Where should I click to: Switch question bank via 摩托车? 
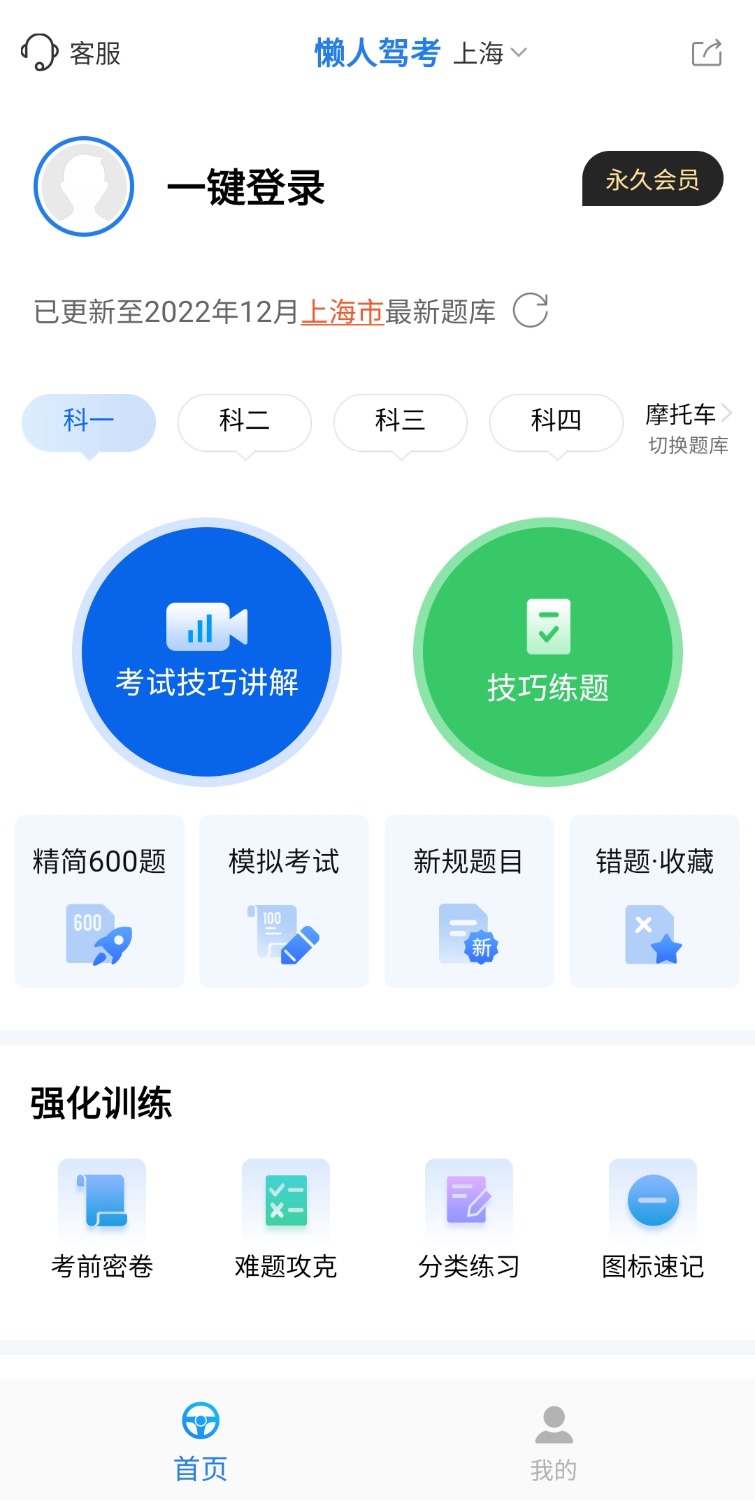point(688,428)
